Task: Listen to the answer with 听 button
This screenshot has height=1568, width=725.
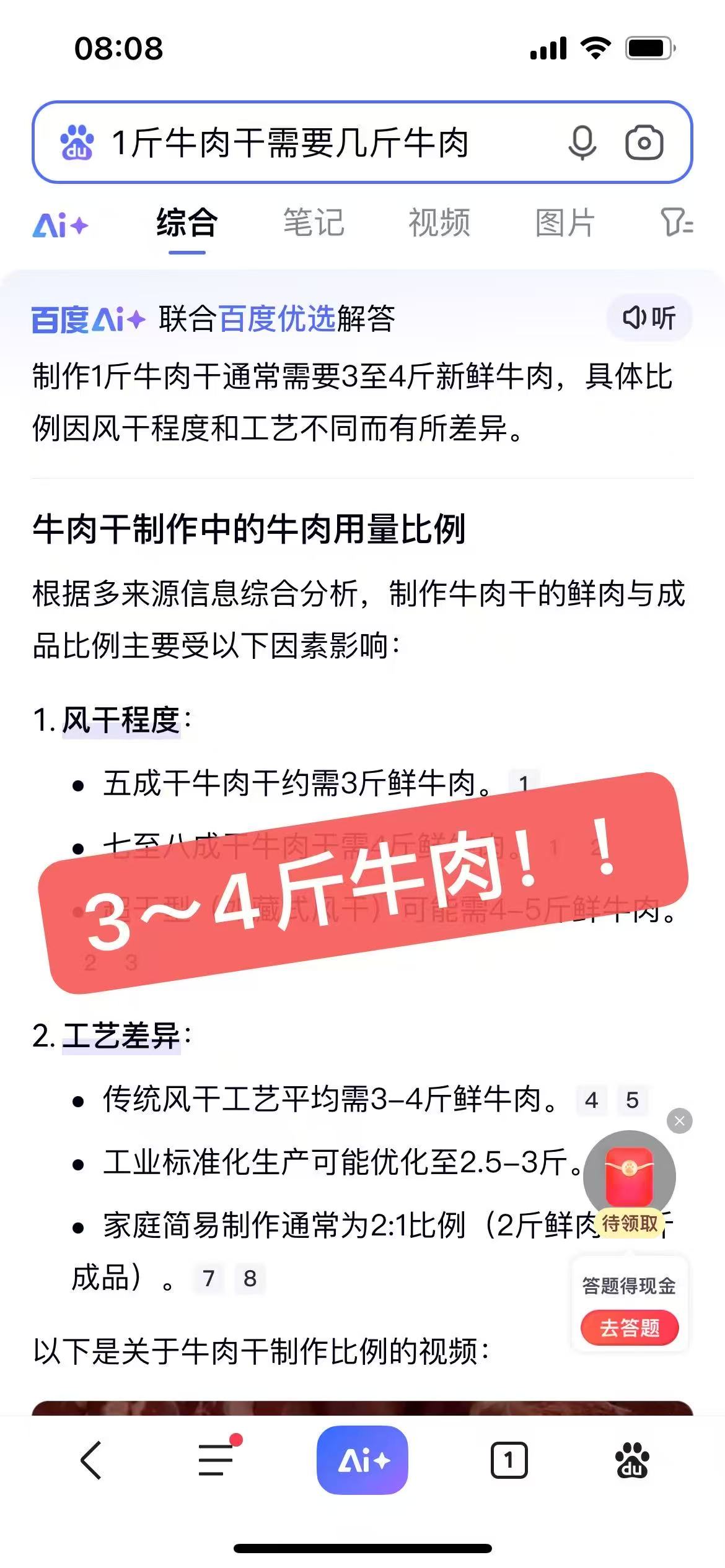Action: [x=649, y=318]
